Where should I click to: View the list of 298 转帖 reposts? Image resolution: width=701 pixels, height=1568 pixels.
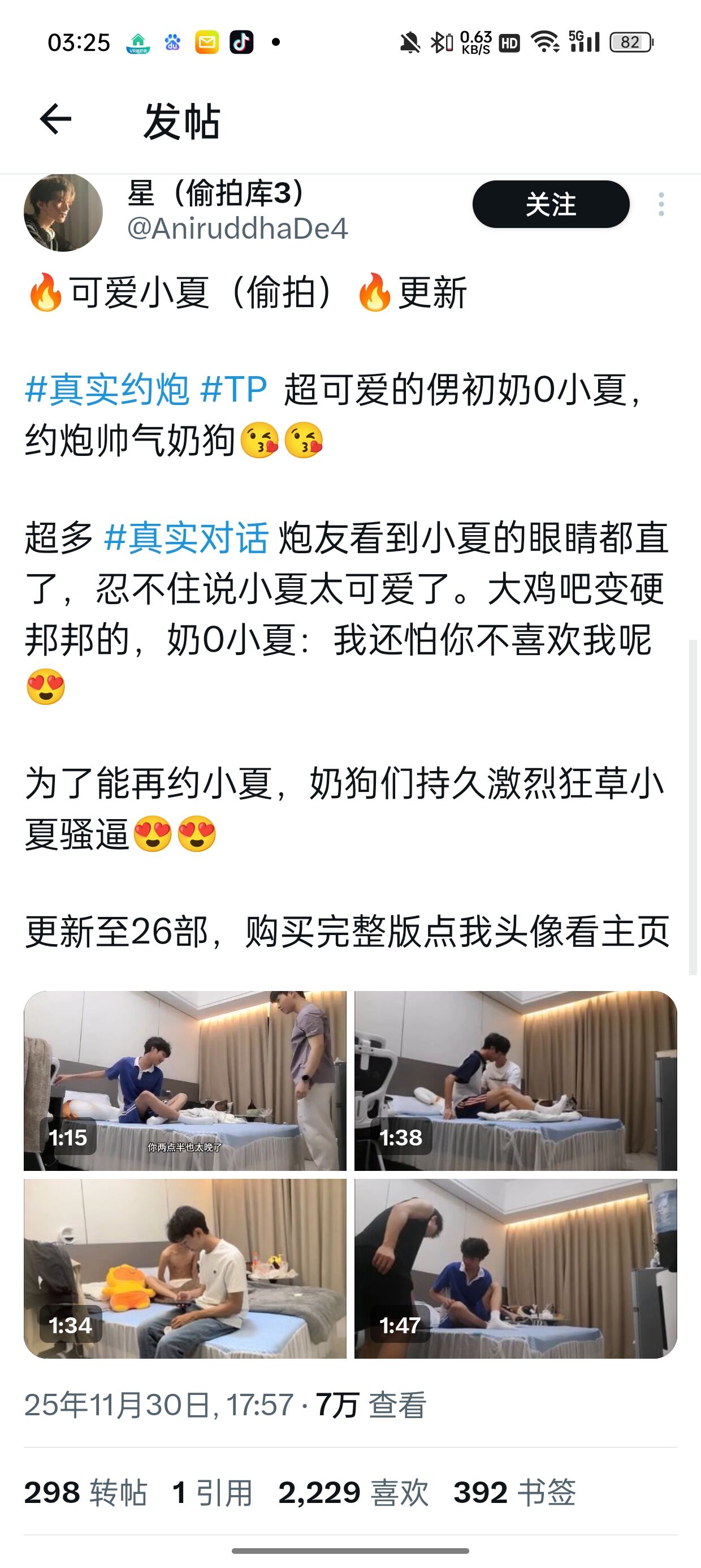86,1493
